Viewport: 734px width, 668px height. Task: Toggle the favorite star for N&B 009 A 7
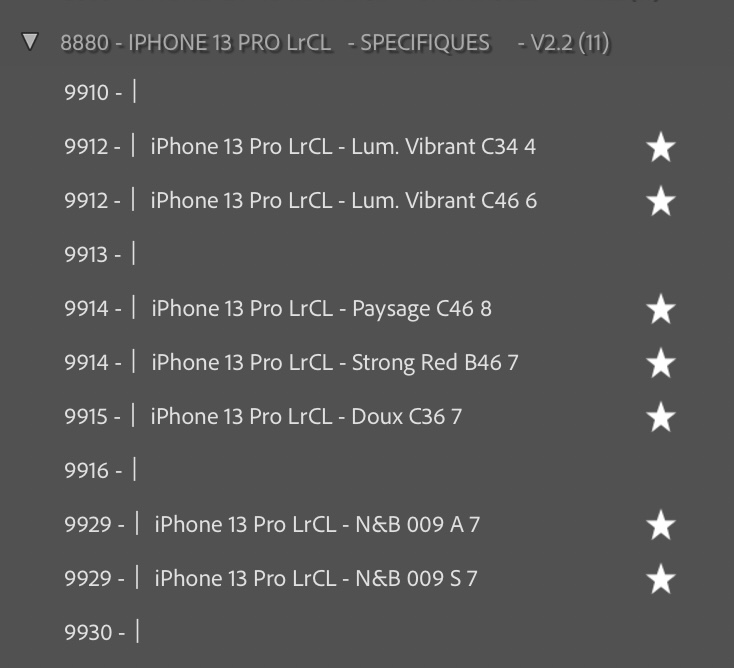pyautogui.click(x=661, y=526)
